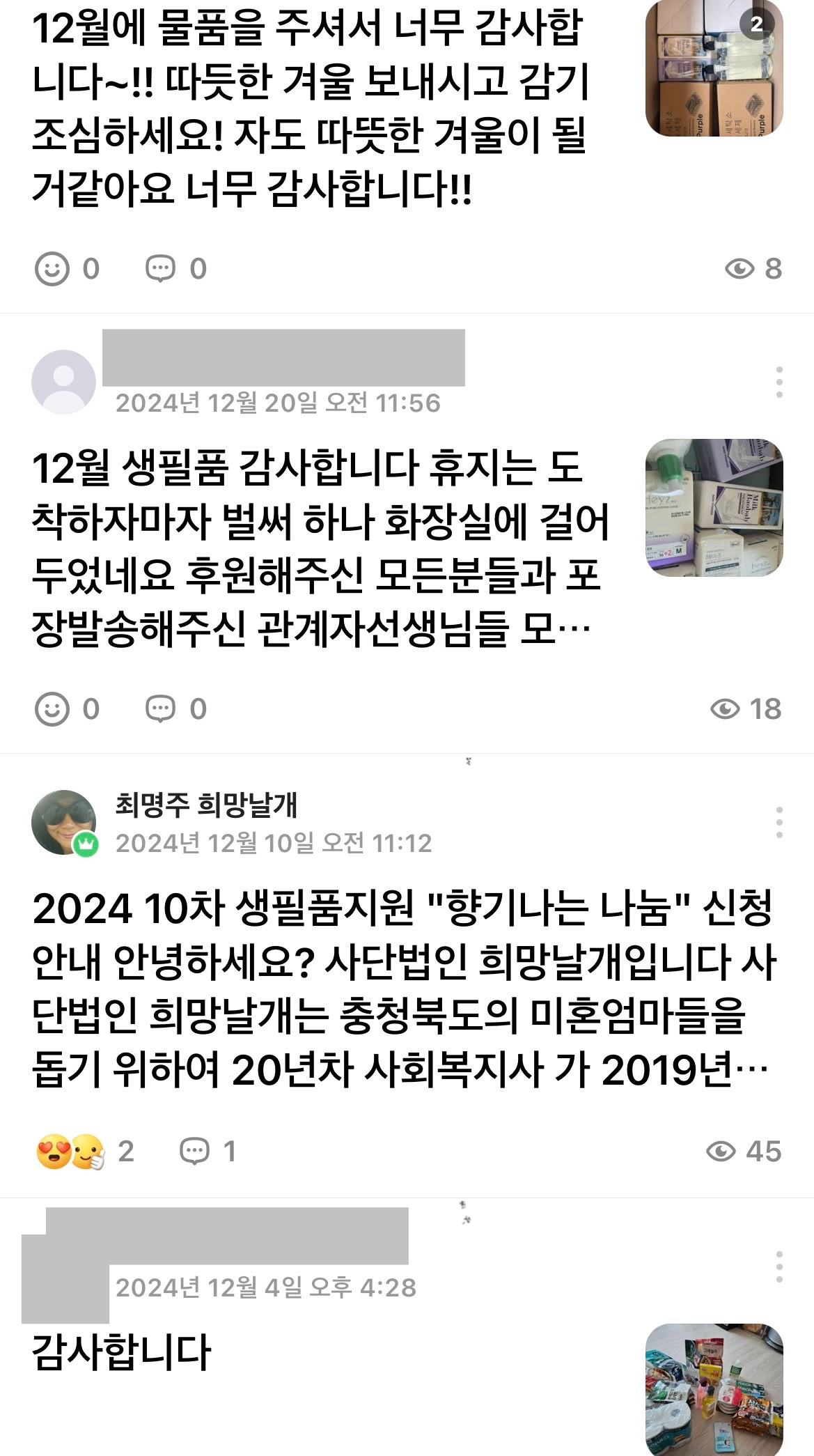Open the avatar of the 12월 20일 poster
Viewport: 814px width, 1456px height.
point(63,382)
